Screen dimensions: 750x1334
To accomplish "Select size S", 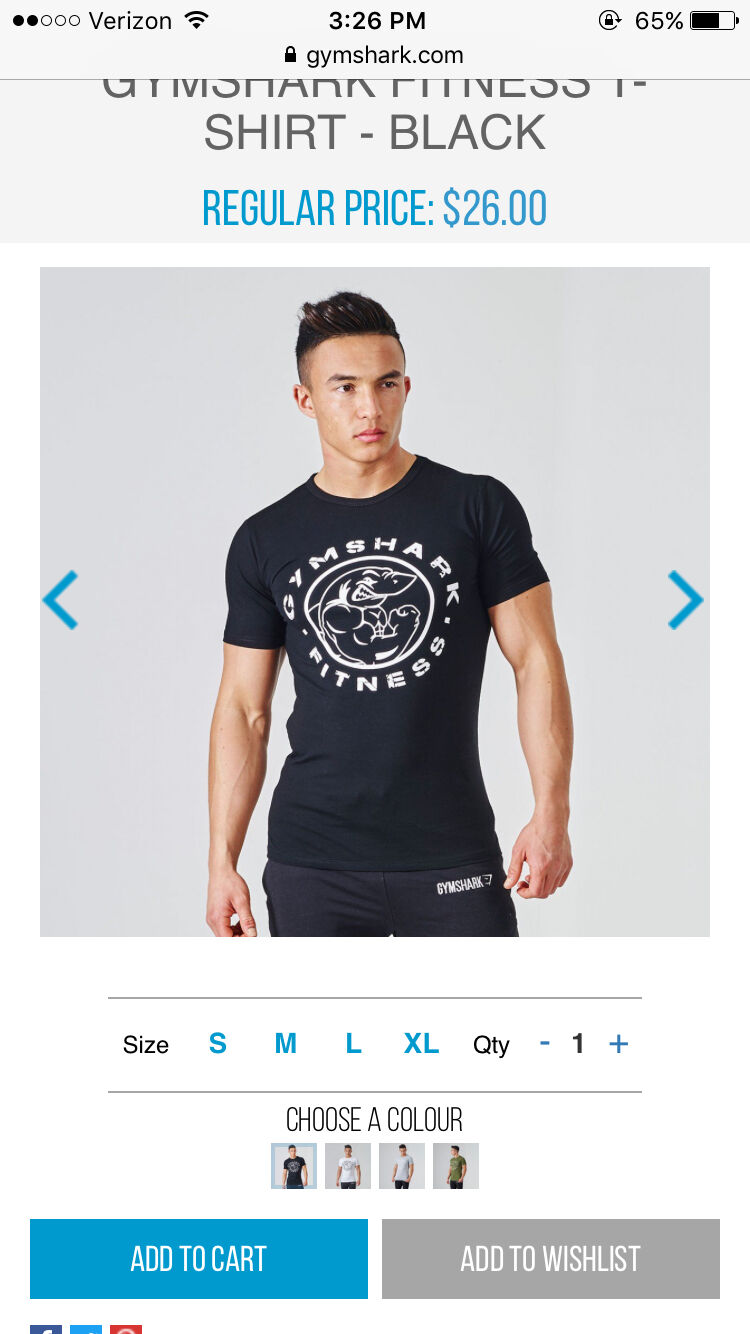I will click(x=217, y=1044).
